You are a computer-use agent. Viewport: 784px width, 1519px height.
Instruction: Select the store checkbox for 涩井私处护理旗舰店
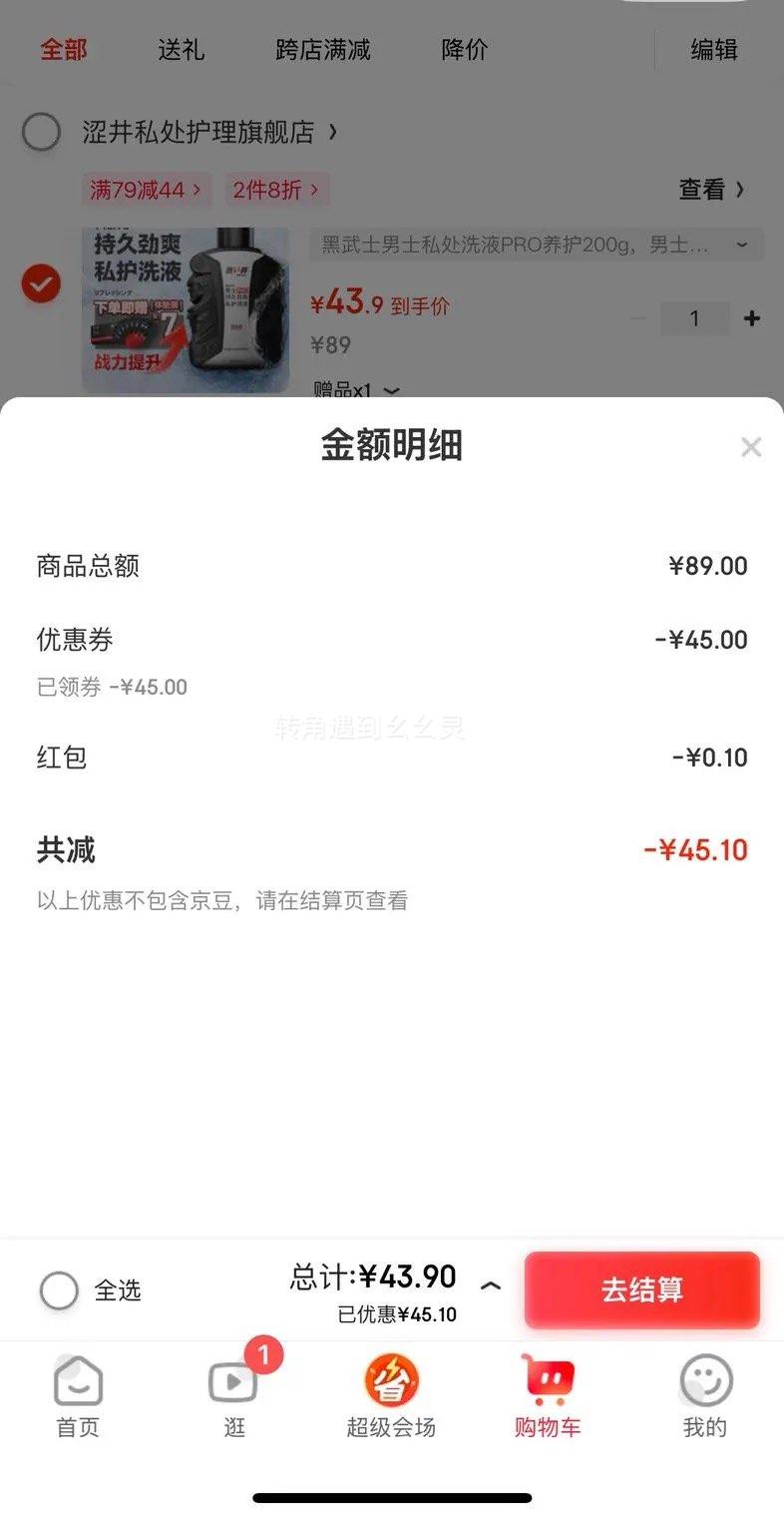(x=41, y=132)
